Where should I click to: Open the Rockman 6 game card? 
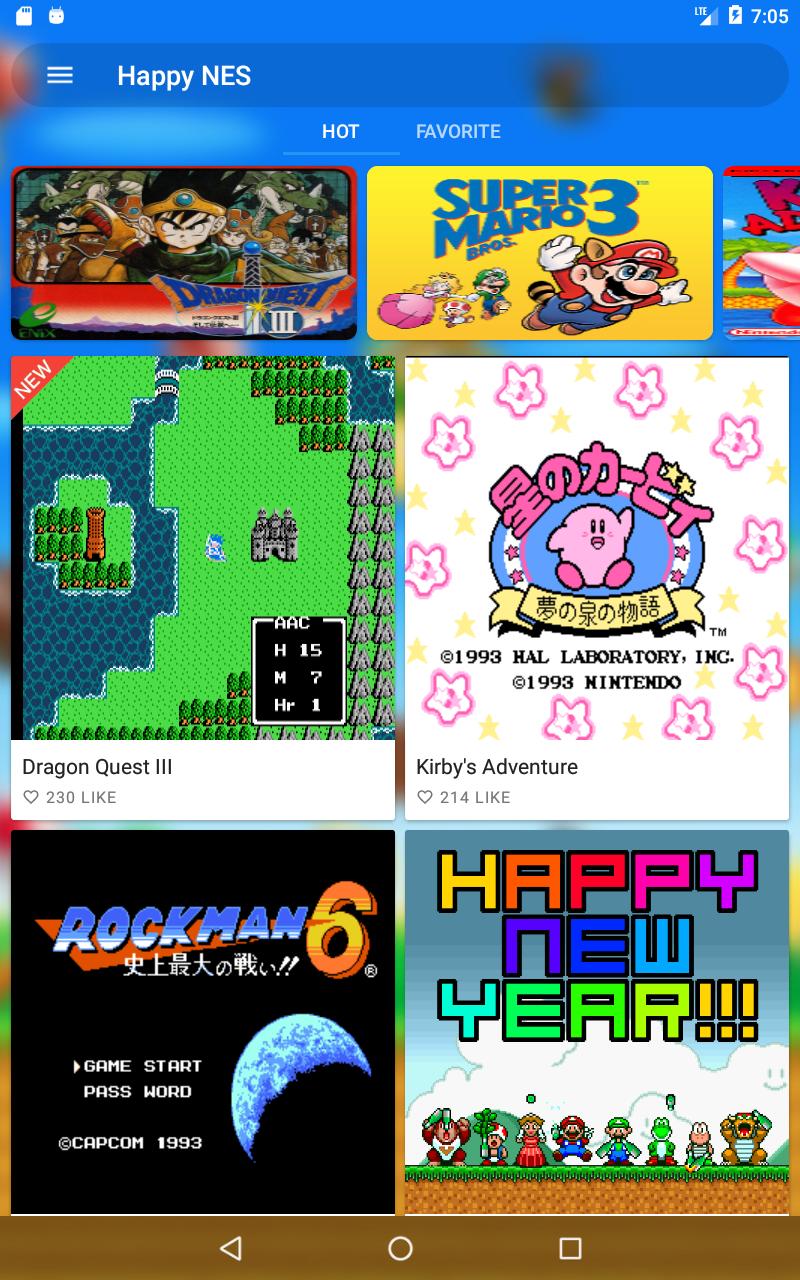(203, 1022)
